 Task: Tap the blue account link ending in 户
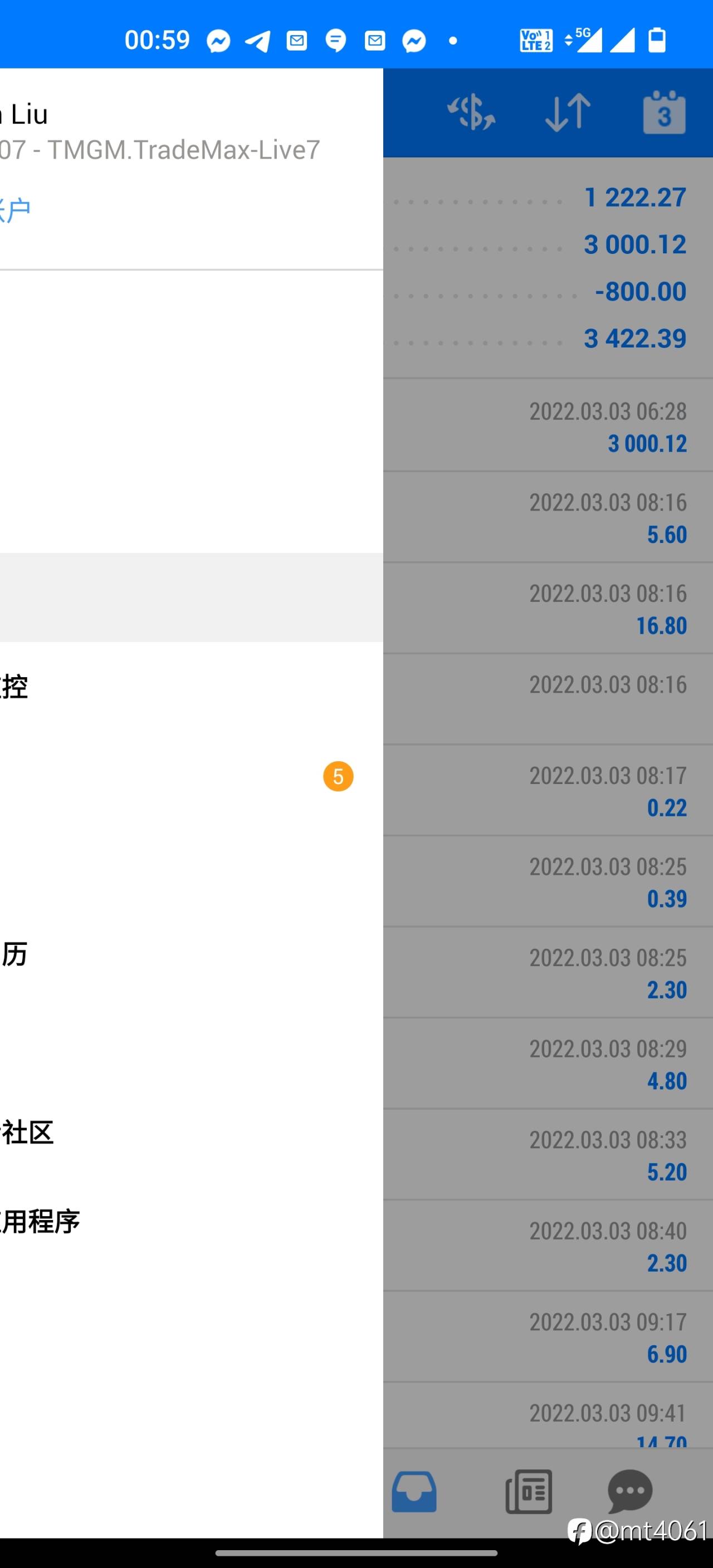point(14,210)
